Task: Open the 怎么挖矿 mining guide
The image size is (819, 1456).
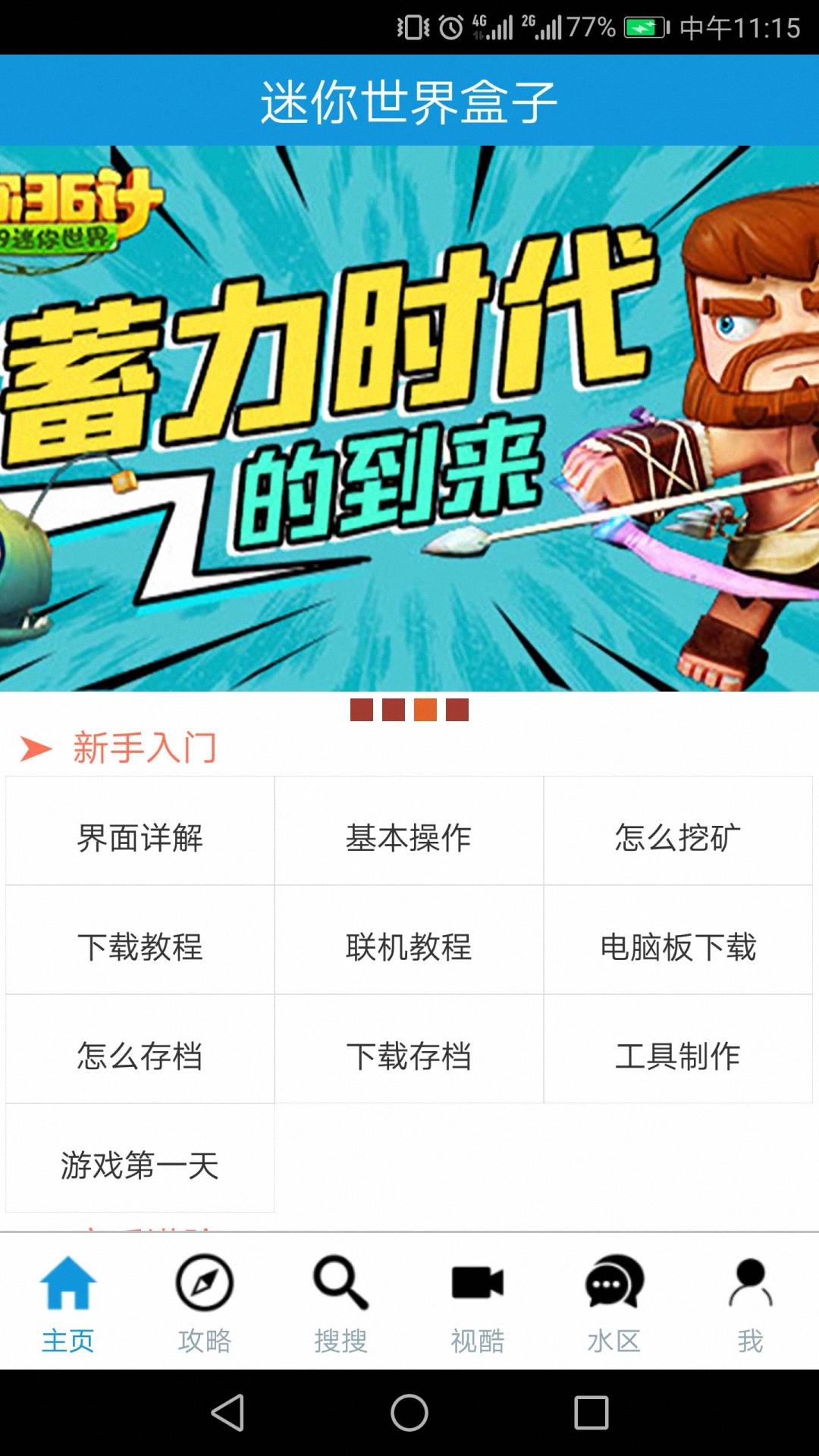Action: tap(679, 838)
